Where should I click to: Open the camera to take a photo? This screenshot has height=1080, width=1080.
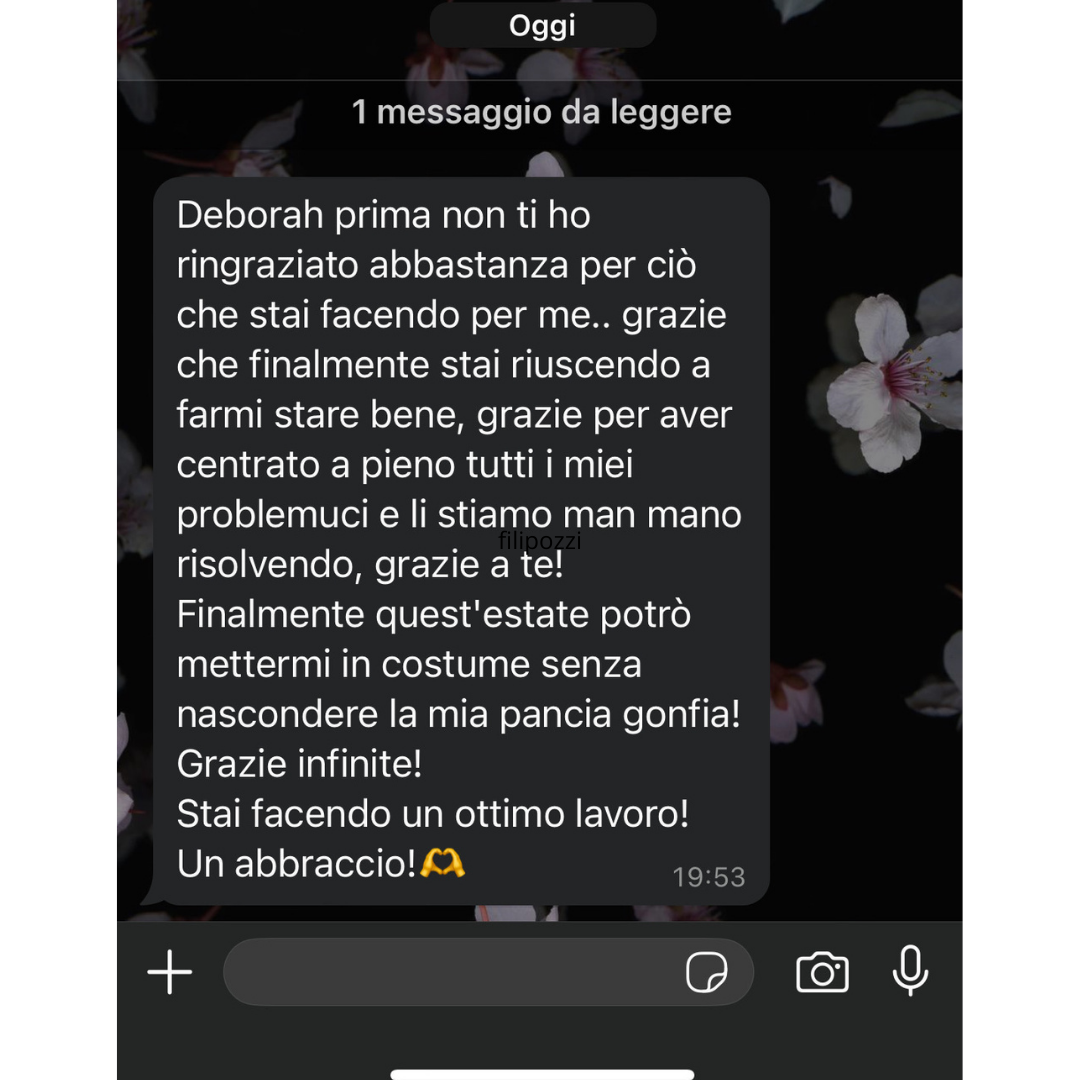click(822, 972)
